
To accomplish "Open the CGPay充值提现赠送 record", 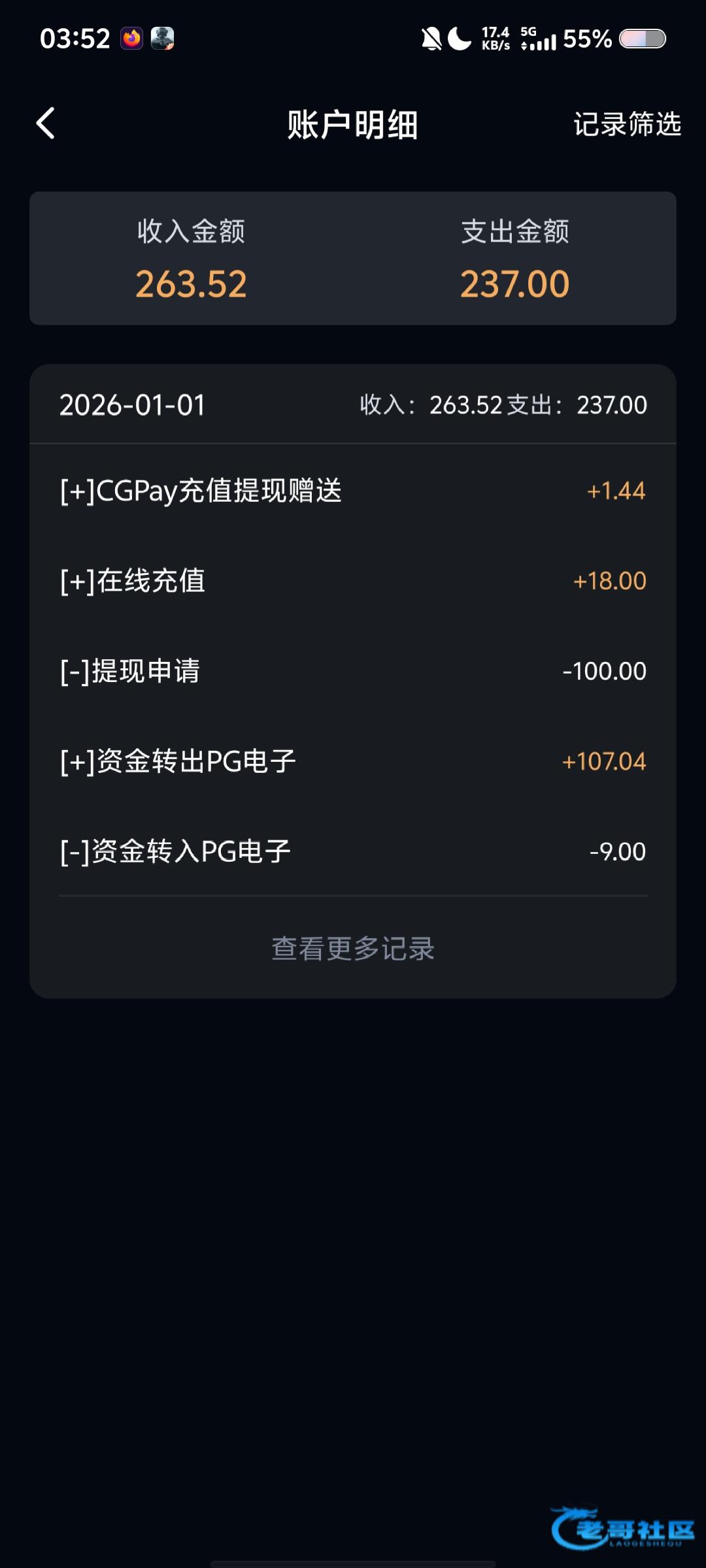I will (x=353, y=491).
